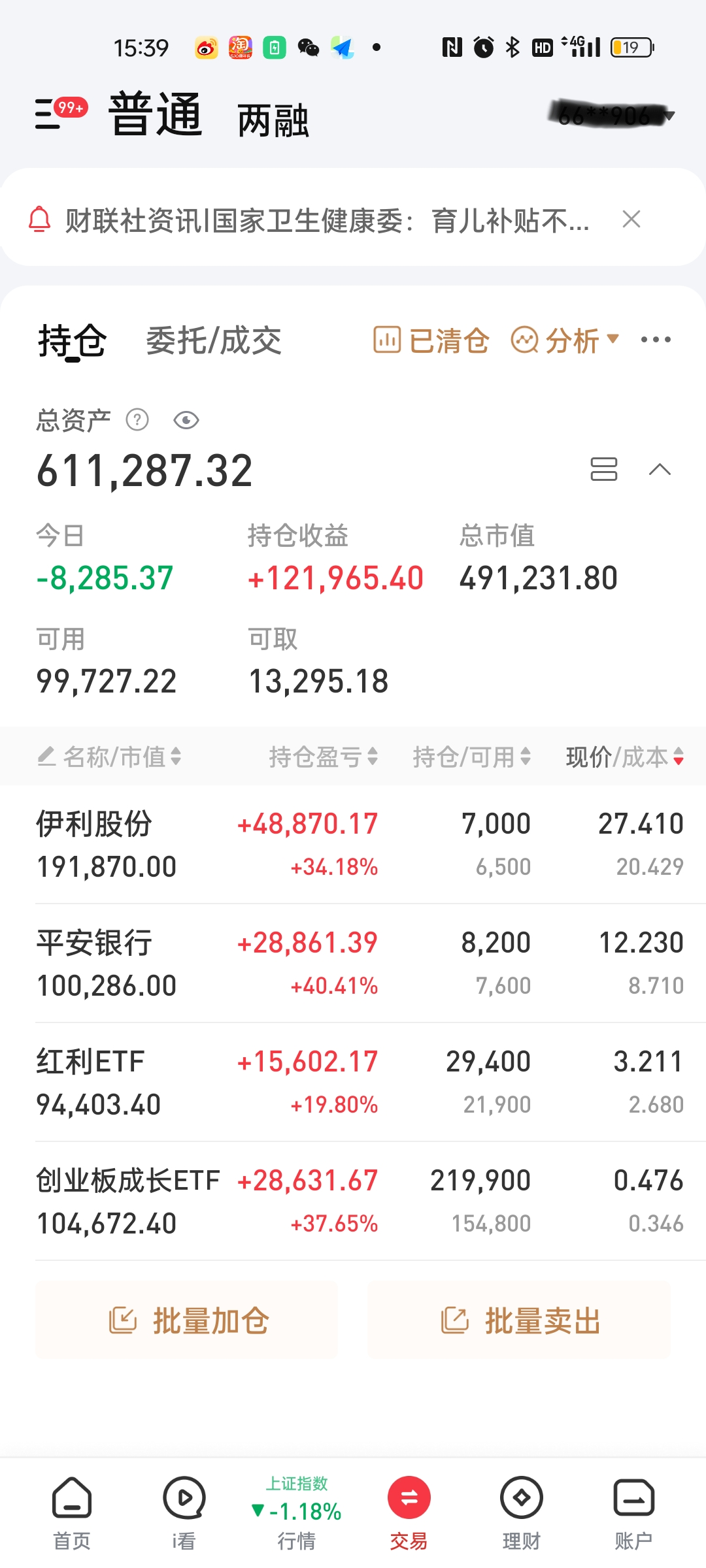Collapse the asset summary section
Screen dimensions: 706x1568
[660, 469]
